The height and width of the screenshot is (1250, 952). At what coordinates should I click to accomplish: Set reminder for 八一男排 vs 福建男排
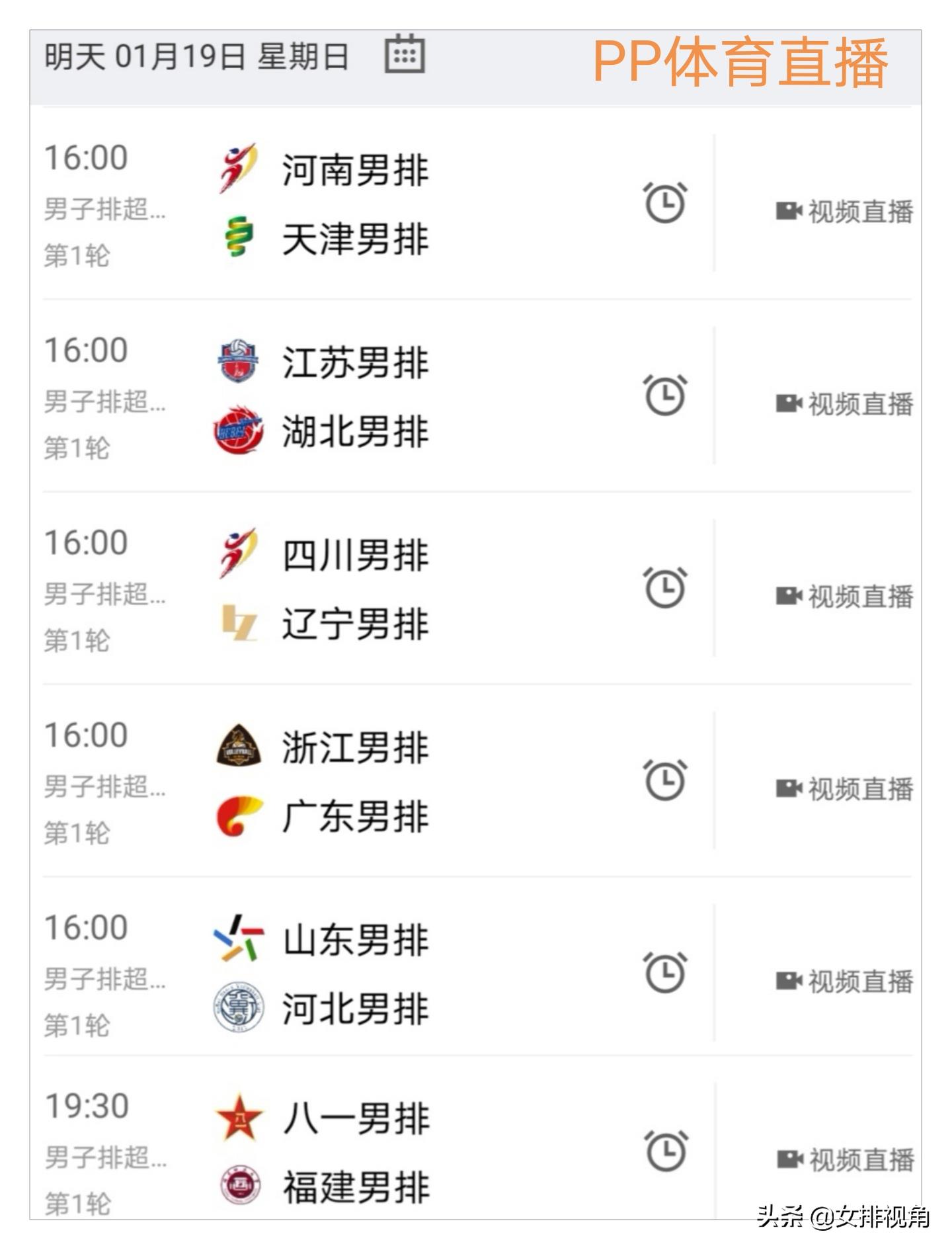tap(666, 1151)
